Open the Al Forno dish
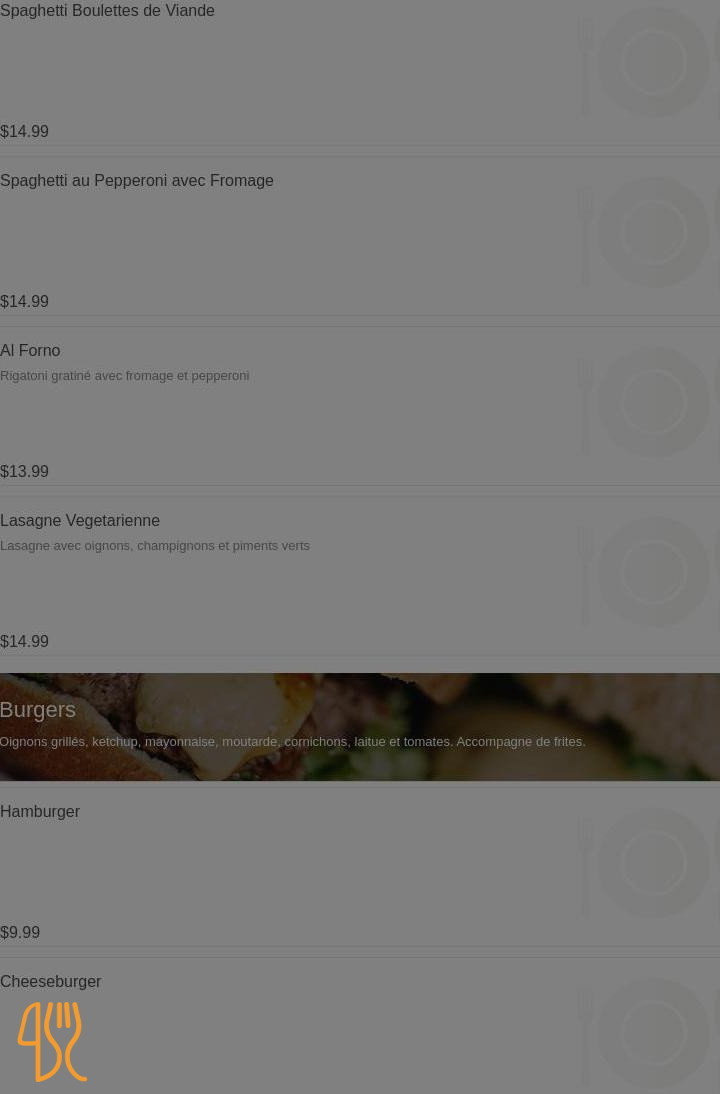The height and width of the screenshot is (1094, 720). coord(30,351)
